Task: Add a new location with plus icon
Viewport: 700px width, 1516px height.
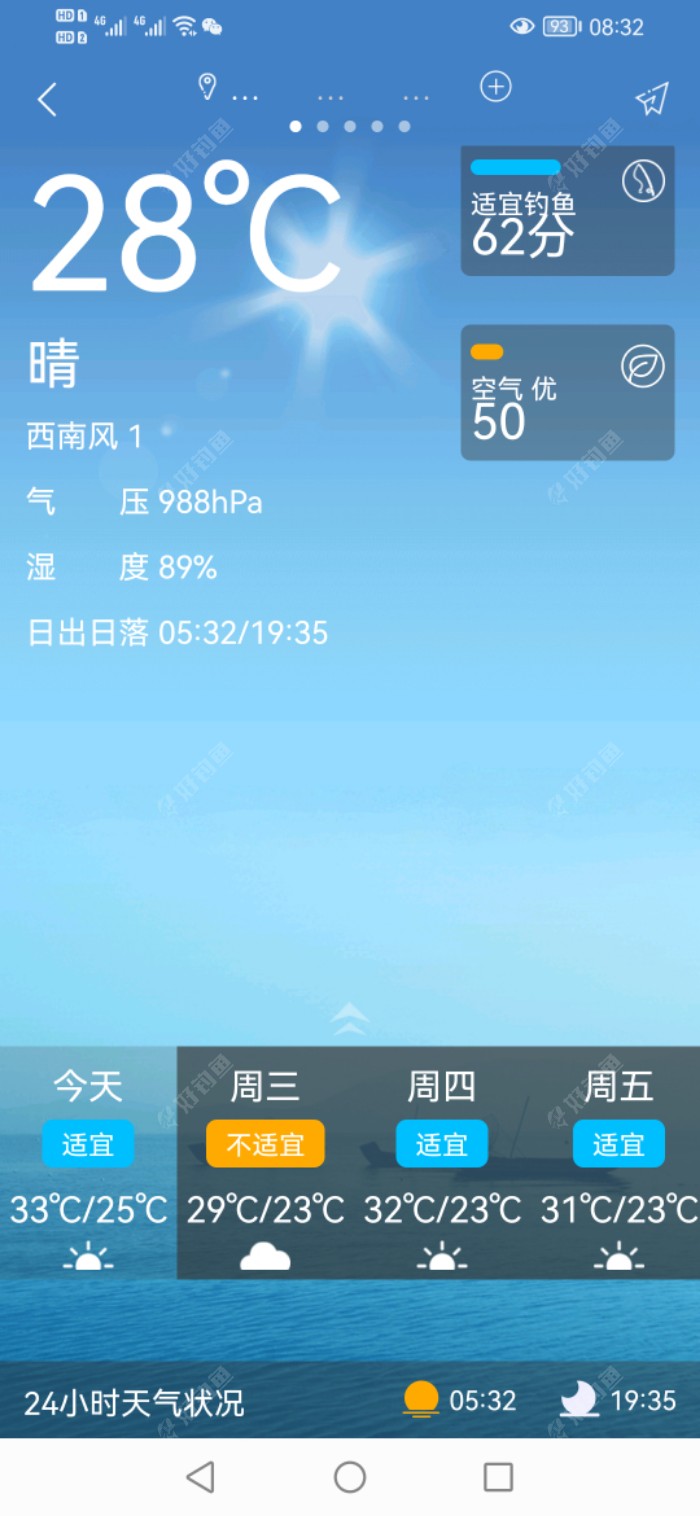Action: [x=496, y=87]
